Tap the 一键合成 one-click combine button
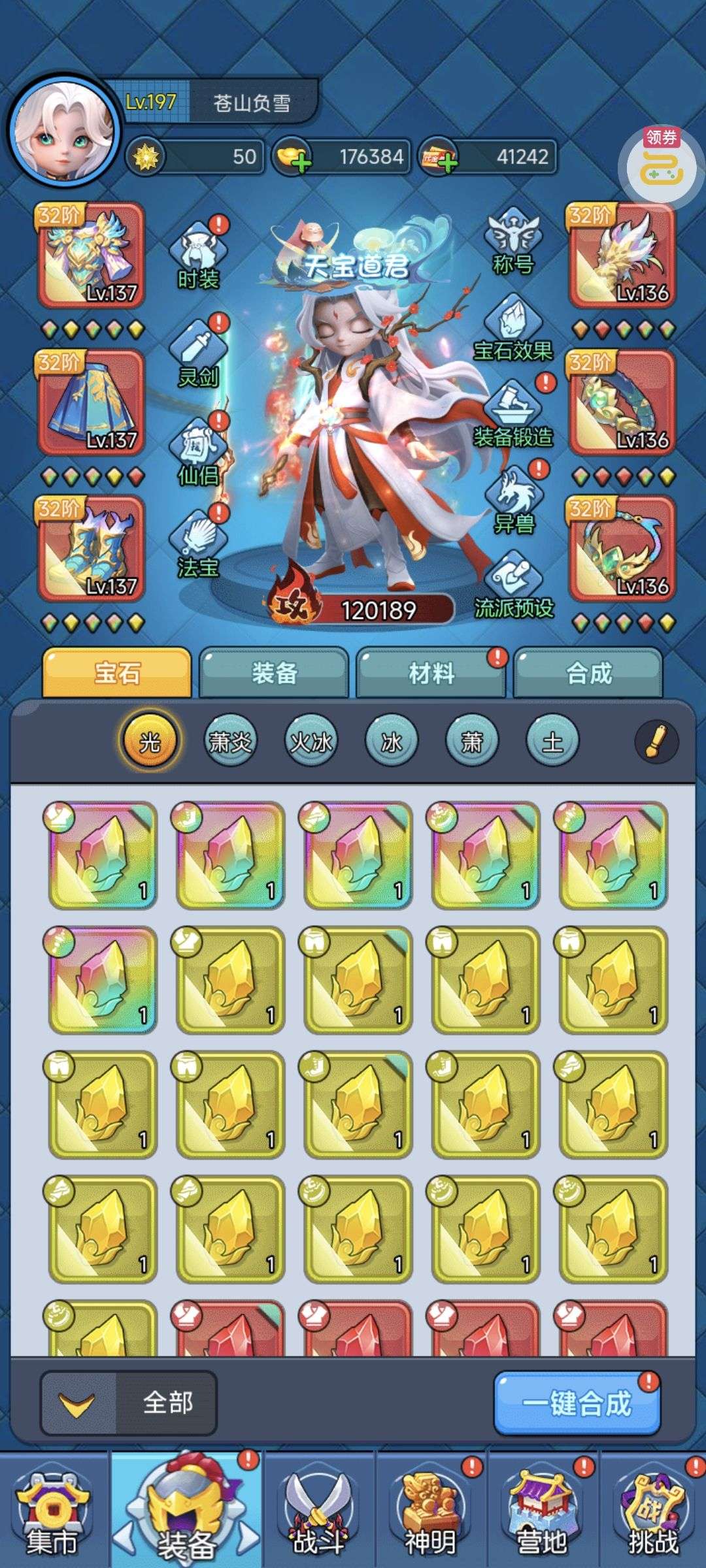Screen dimensions: 706x1568 pos(577,1403)
